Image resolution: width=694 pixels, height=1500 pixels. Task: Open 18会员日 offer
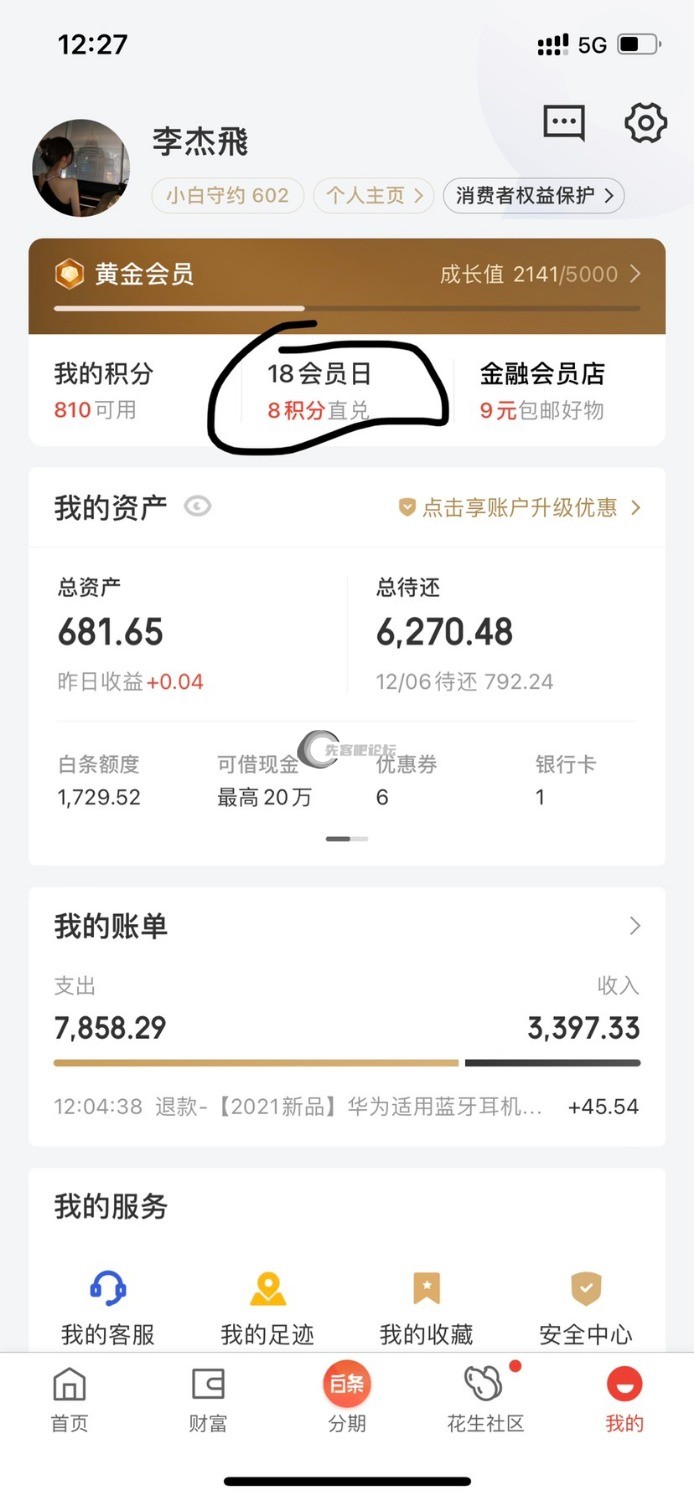[x=320, y=390]
